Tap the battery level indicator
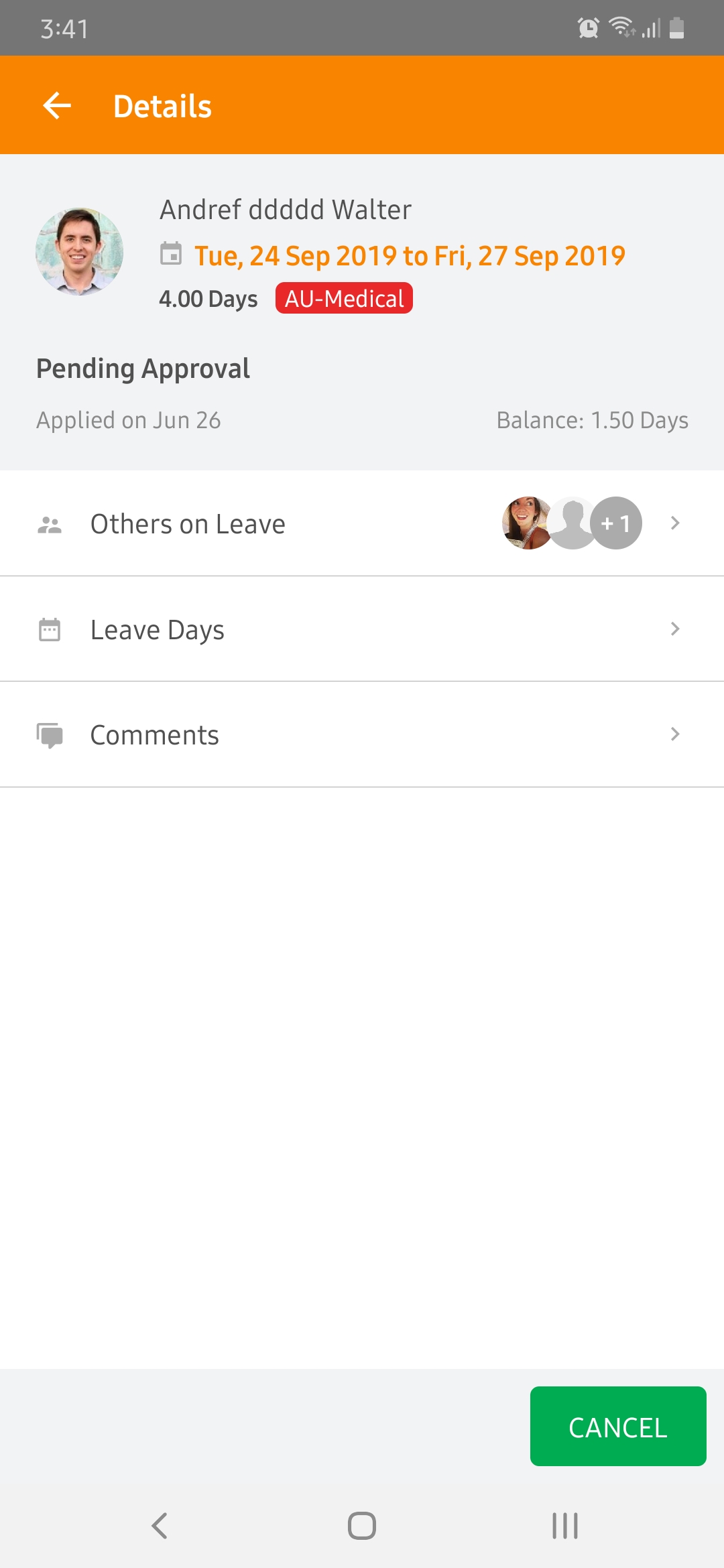724x1568 pixels. 677,27
